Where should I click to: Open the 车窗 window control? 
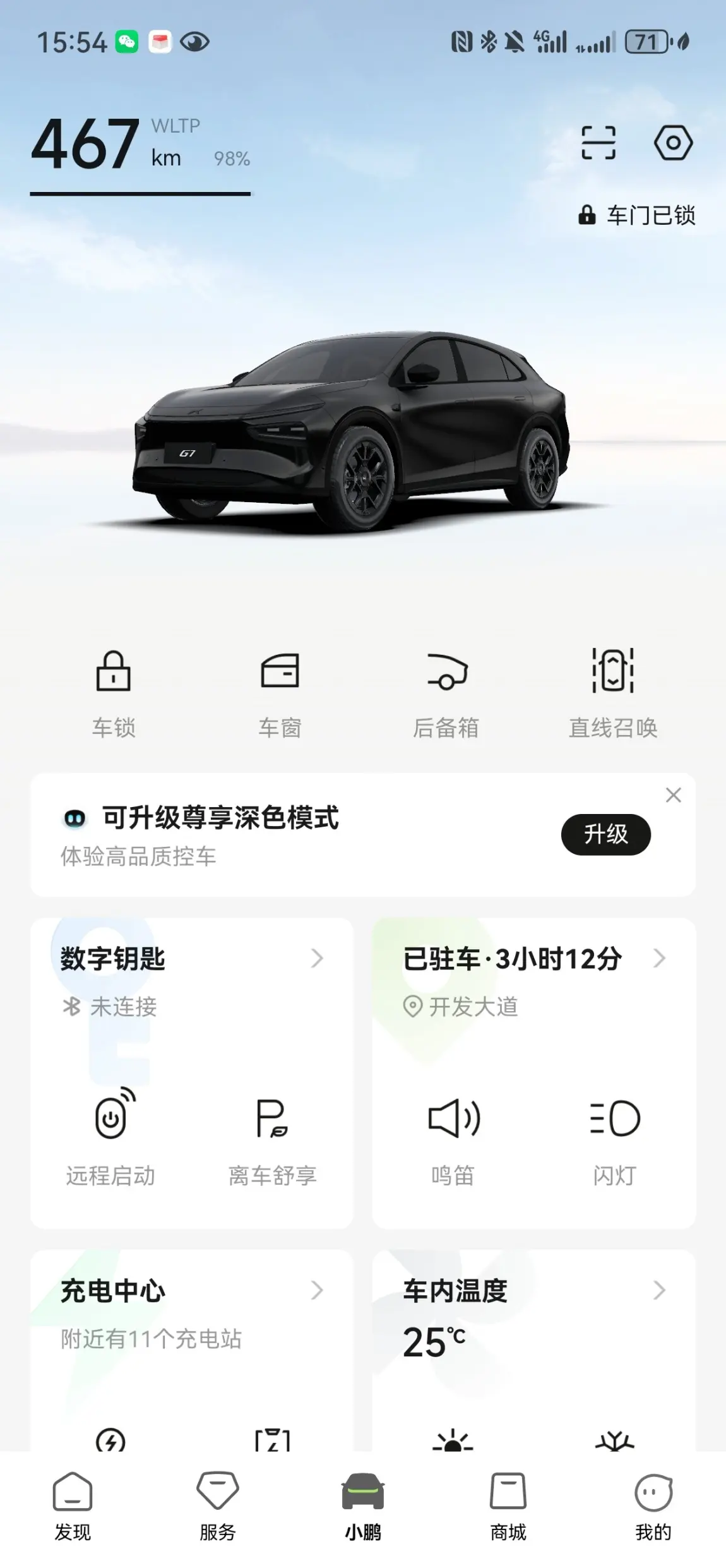(280, 693)
